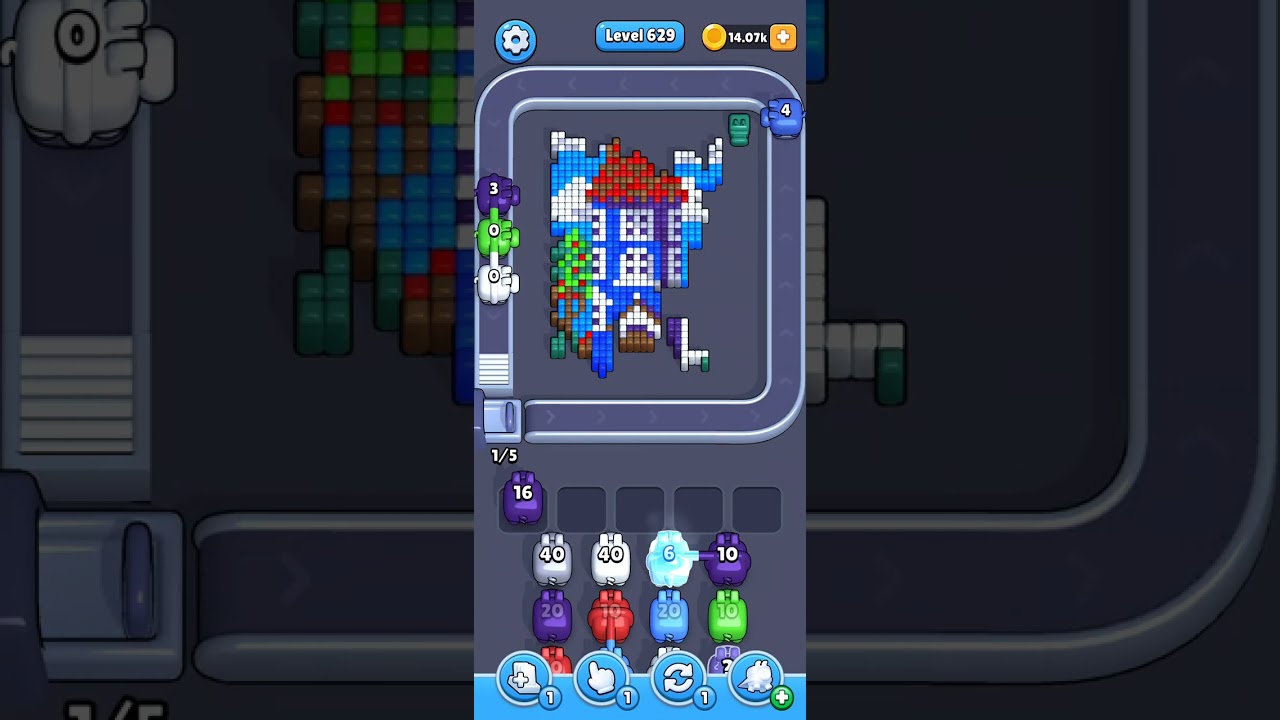Add more coins with plus button

(x=783, y=37)
